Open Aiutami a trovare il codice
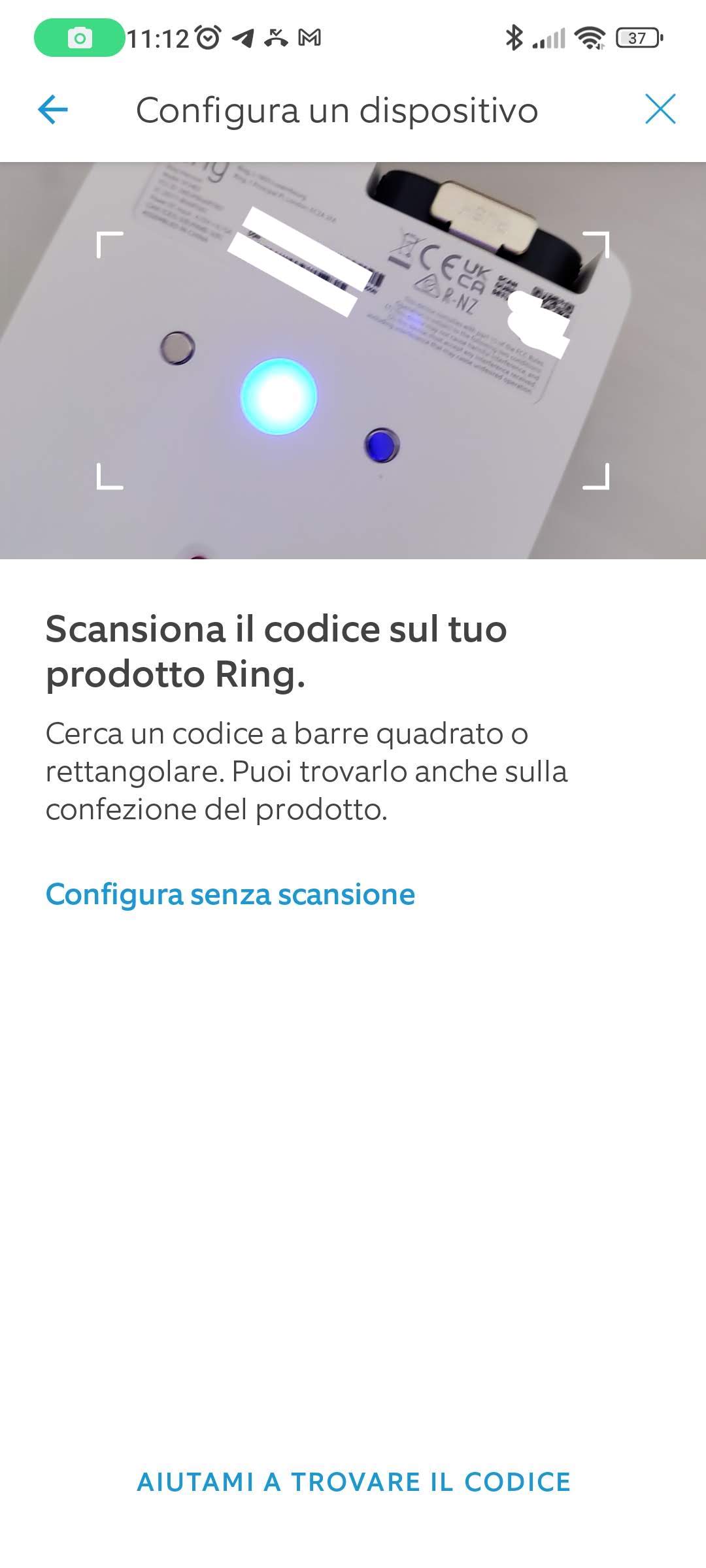This screenshot has height=1568, width=706. (354, 1482)
